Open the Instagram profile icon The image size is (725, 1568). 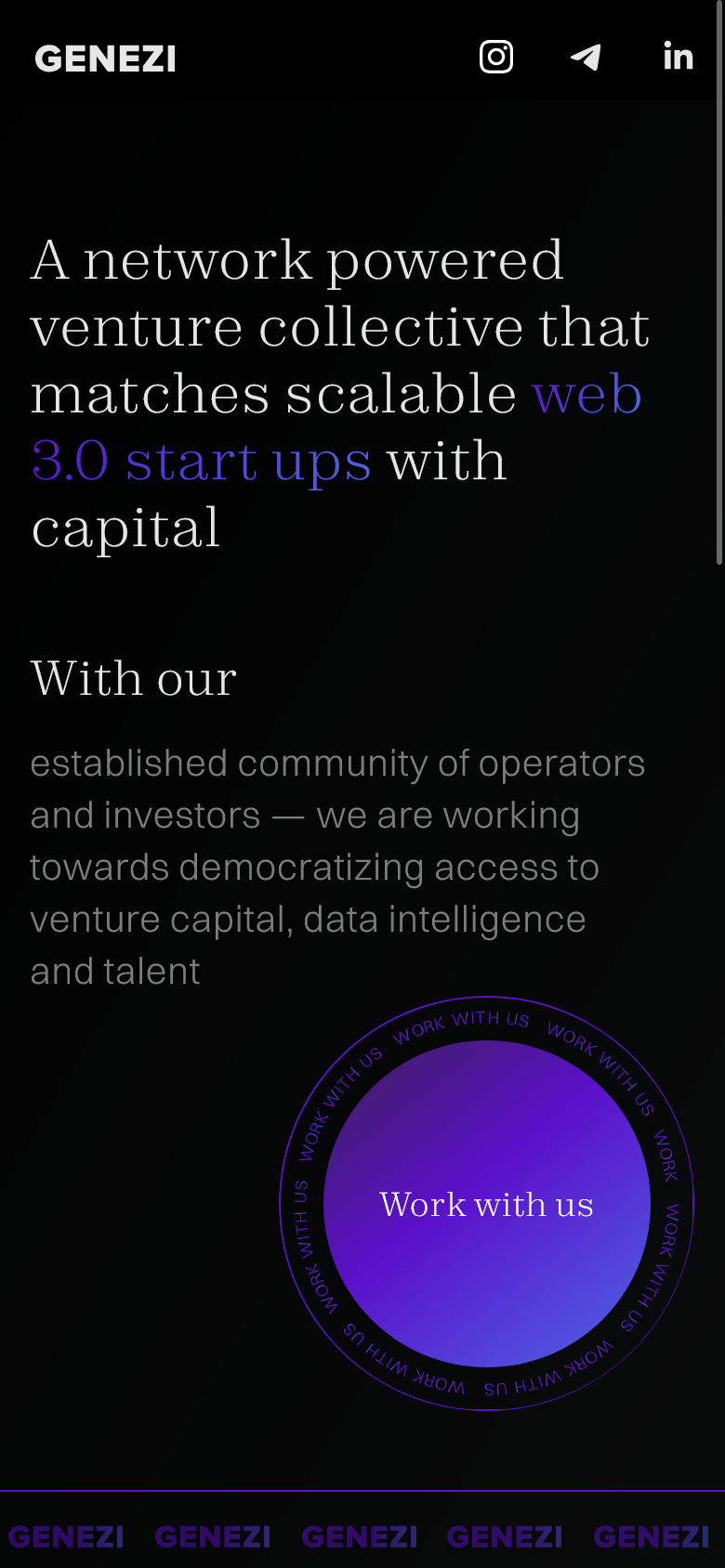tap(496, 57)
